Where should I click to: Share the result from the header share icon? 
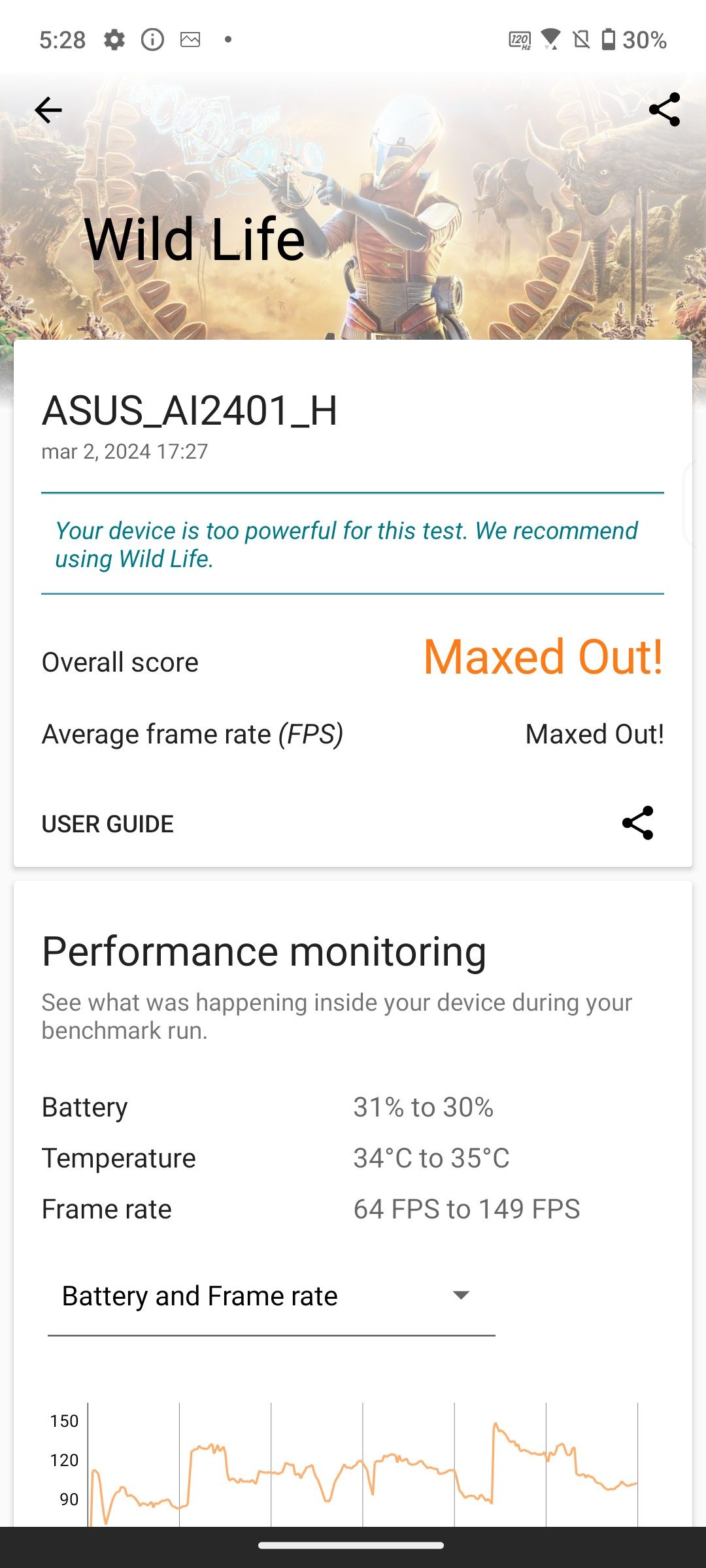pos(664,110)
